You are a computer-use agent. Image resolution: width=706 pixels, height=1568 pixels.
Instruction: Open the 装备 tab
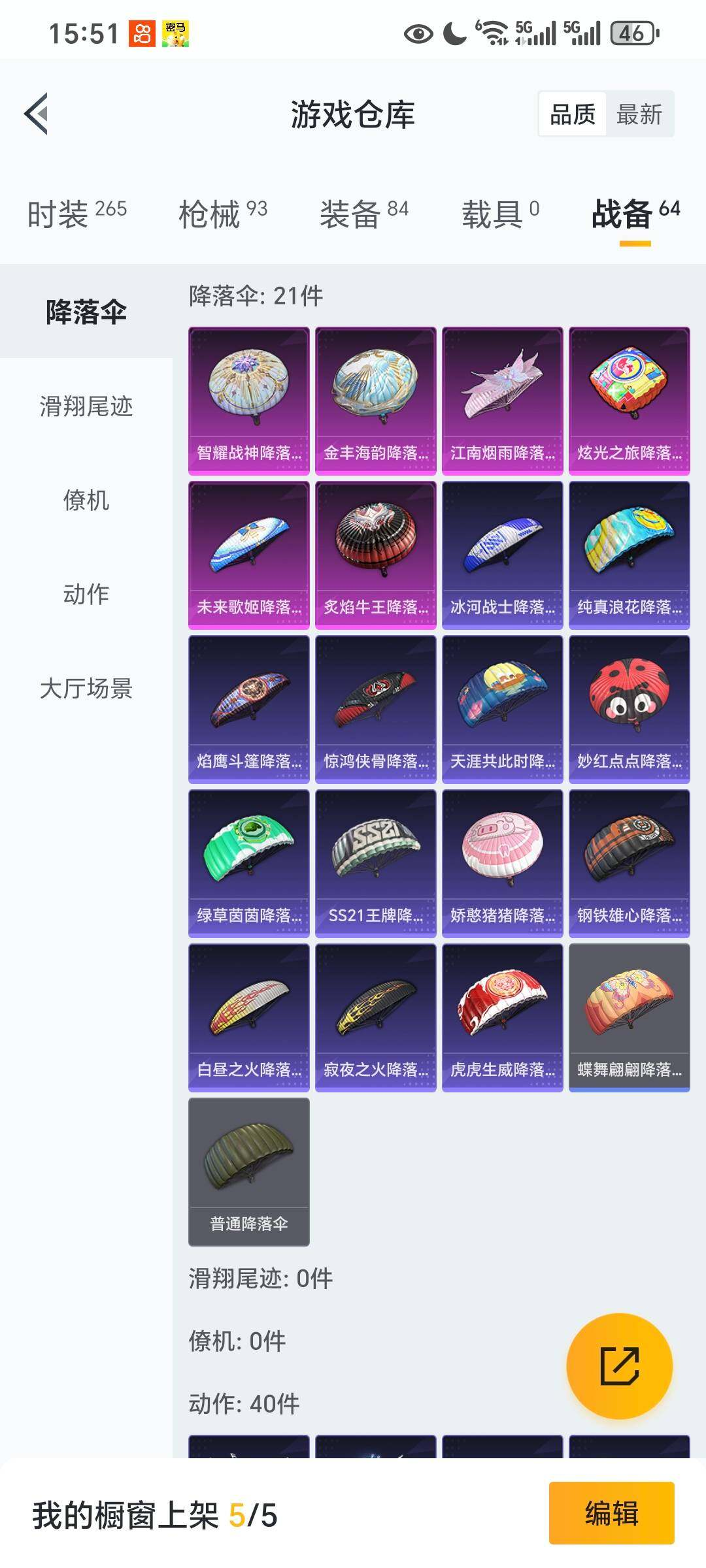click(363, 214)
